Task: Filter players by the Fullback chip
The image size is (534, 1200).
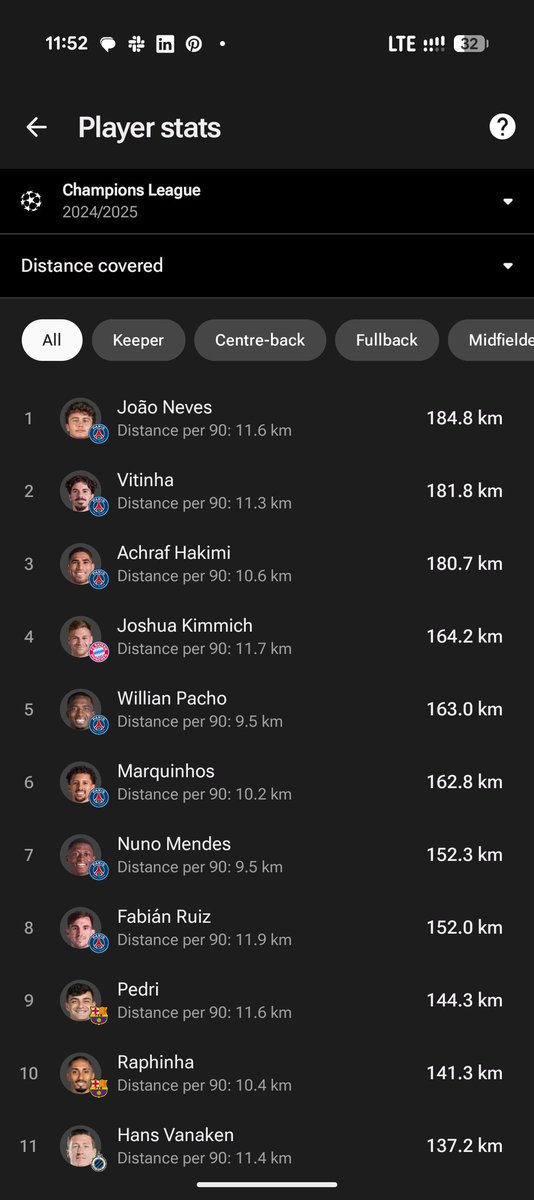Action: 387,340
